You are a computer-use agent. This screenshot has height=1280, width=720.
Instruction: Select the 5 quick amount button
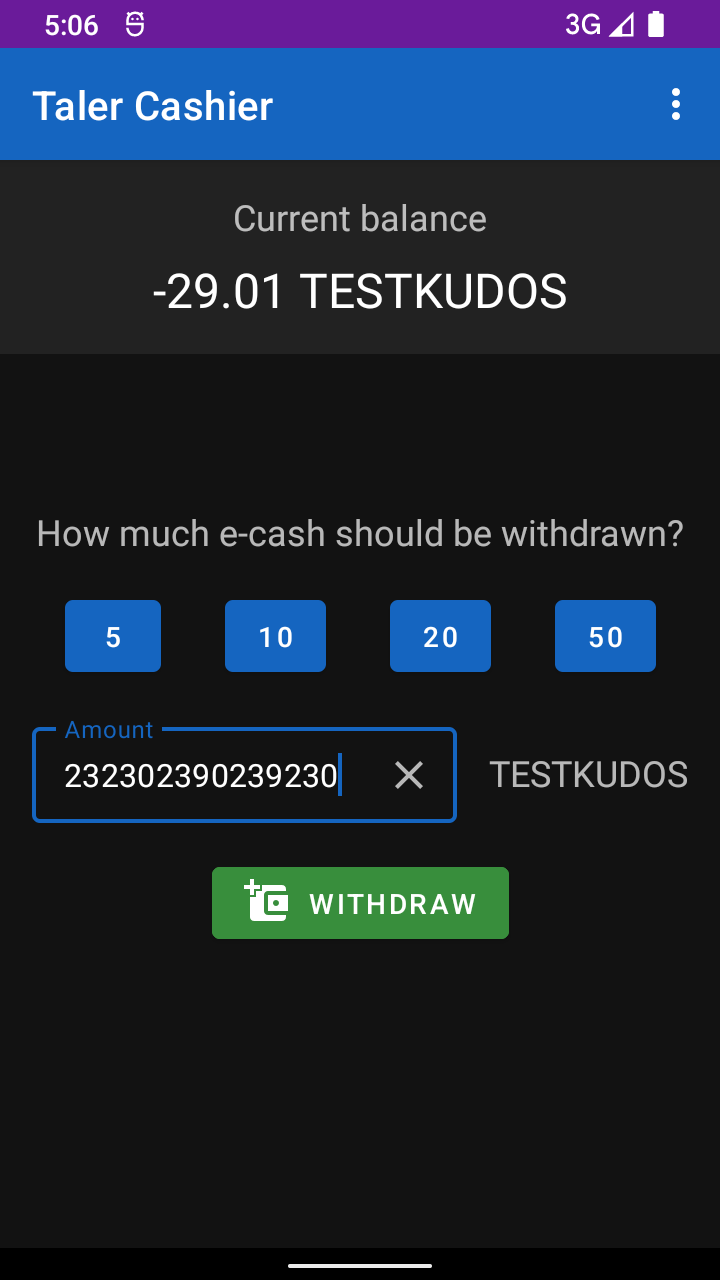point(113,636)
